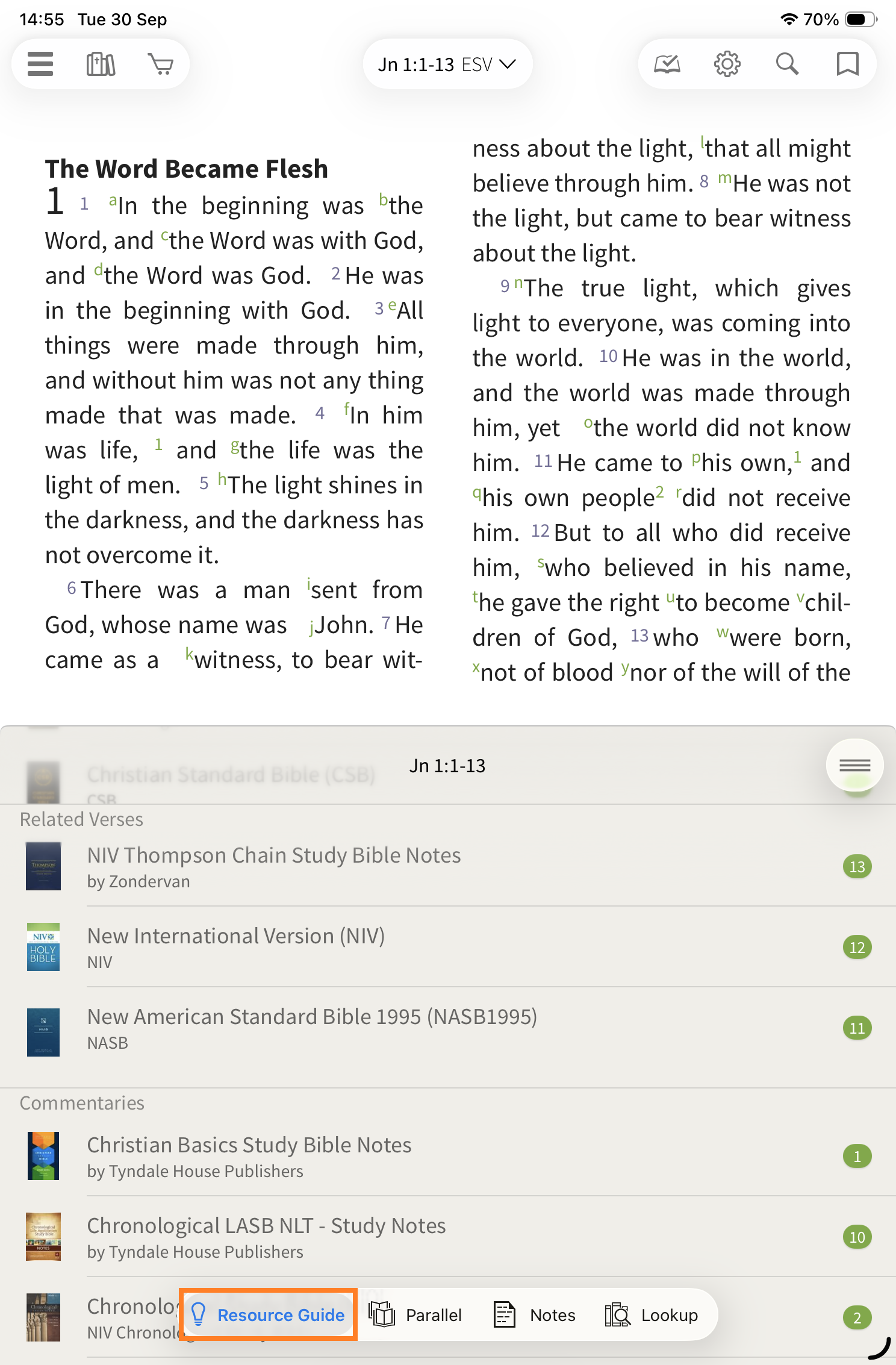Open the settings gear

727,64
